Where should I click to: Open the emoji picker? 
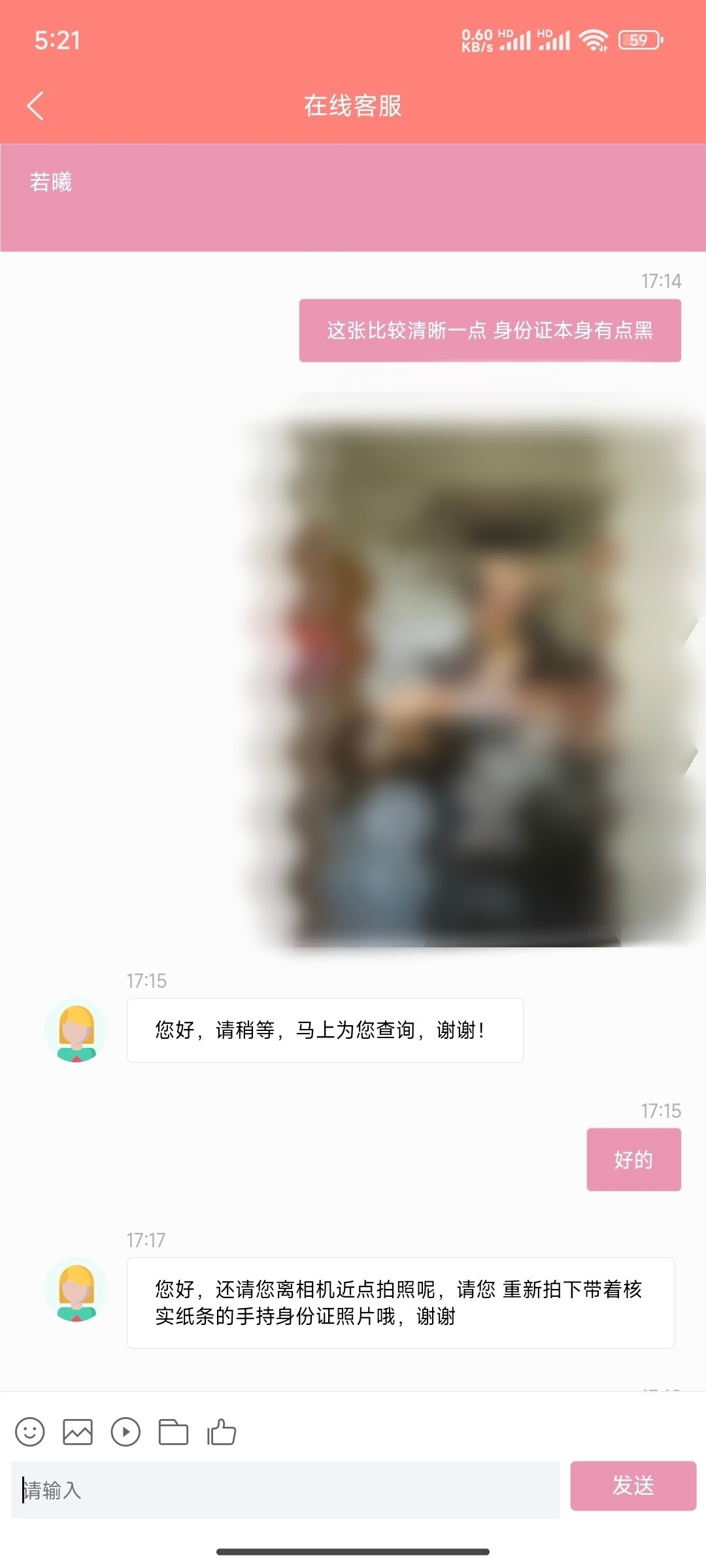[x=30, y=1432]
